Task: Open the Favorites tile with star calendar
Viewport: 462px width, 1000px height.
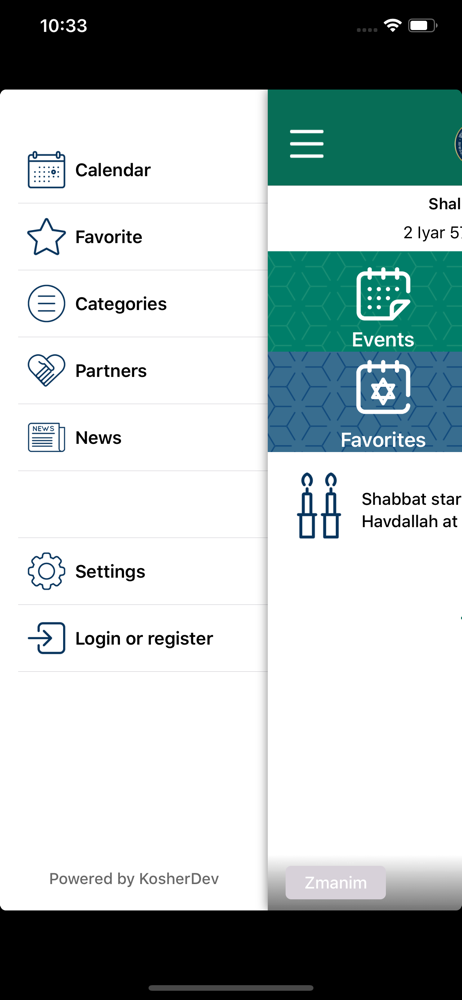Action: (x=365, y=402)
